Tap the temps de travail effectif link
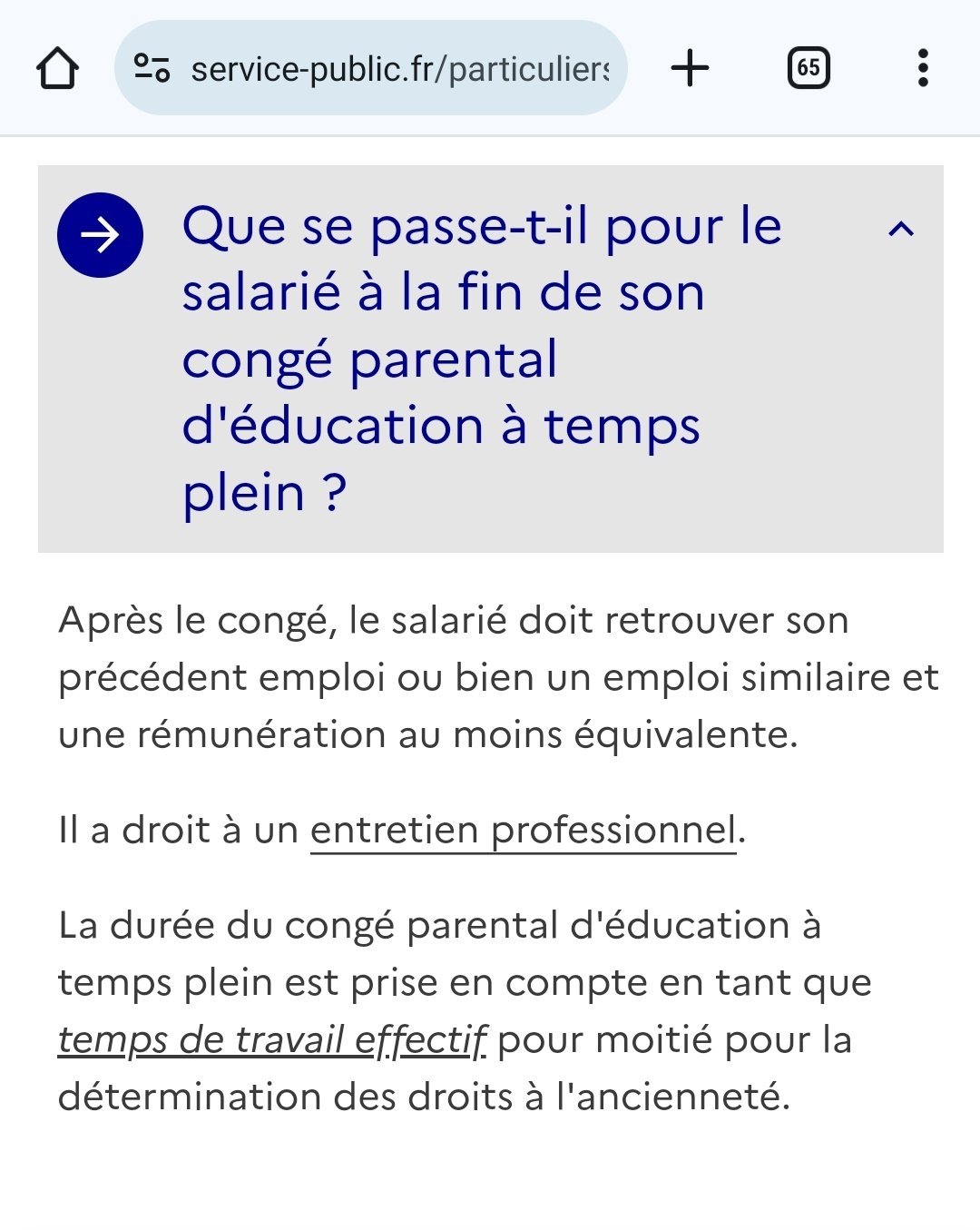 [272, 1040]
